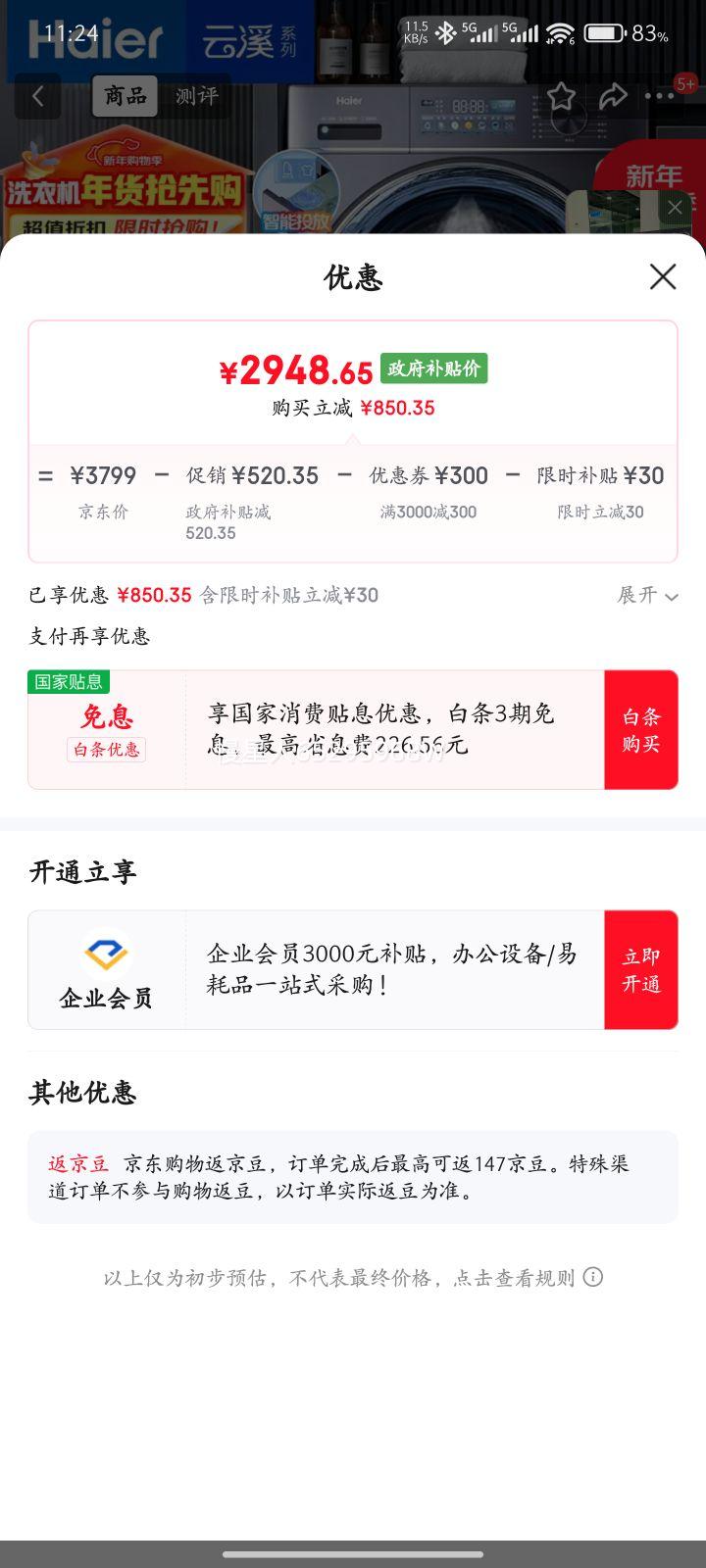This screenshot has width=706, height=1568.
Task: Tap the 企业会员 membership logo icon
Action: (x=106, y=953)
